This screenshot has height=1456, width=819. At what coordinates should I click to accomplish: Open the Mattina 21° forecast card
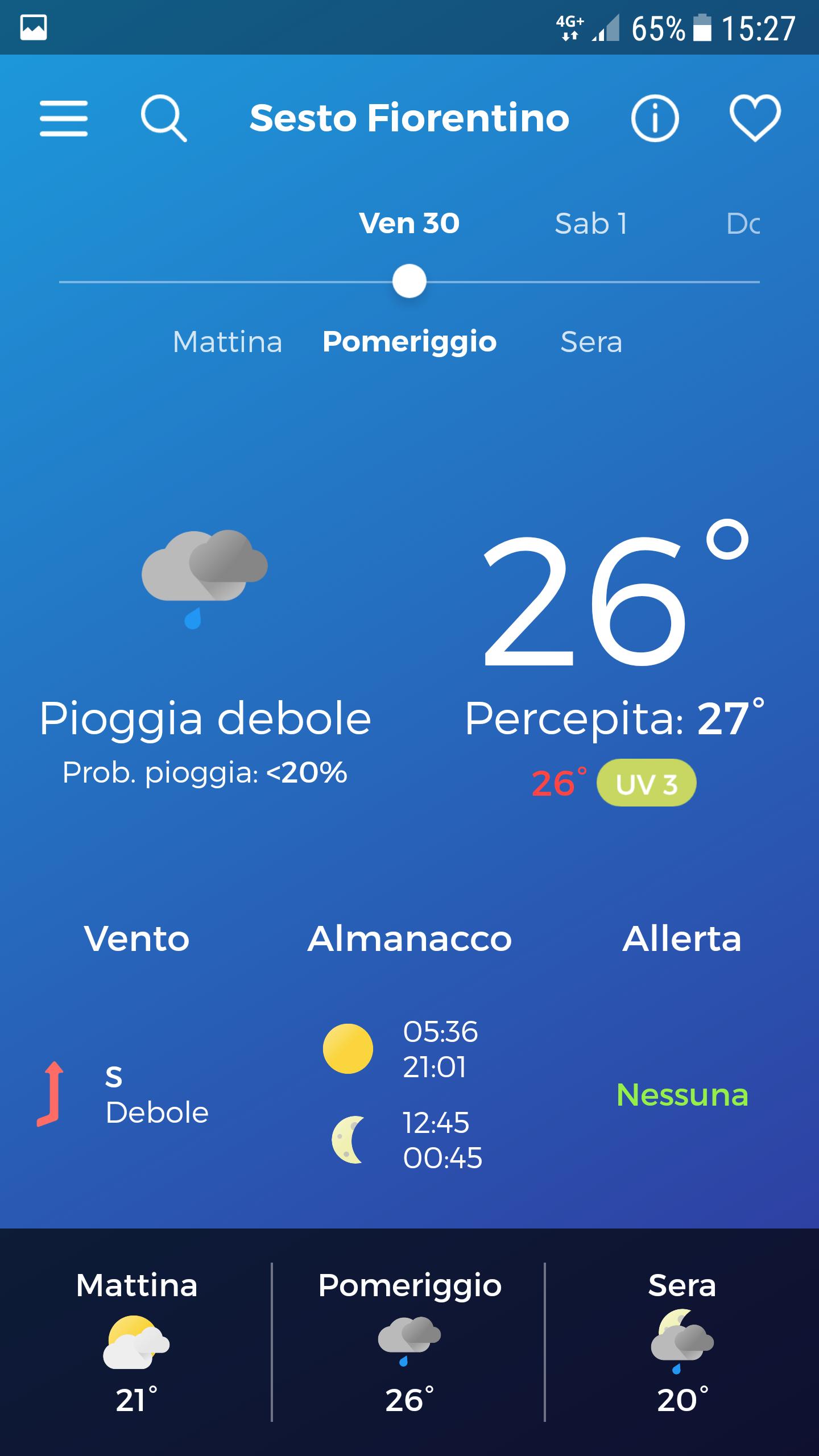pos(136,1342)
